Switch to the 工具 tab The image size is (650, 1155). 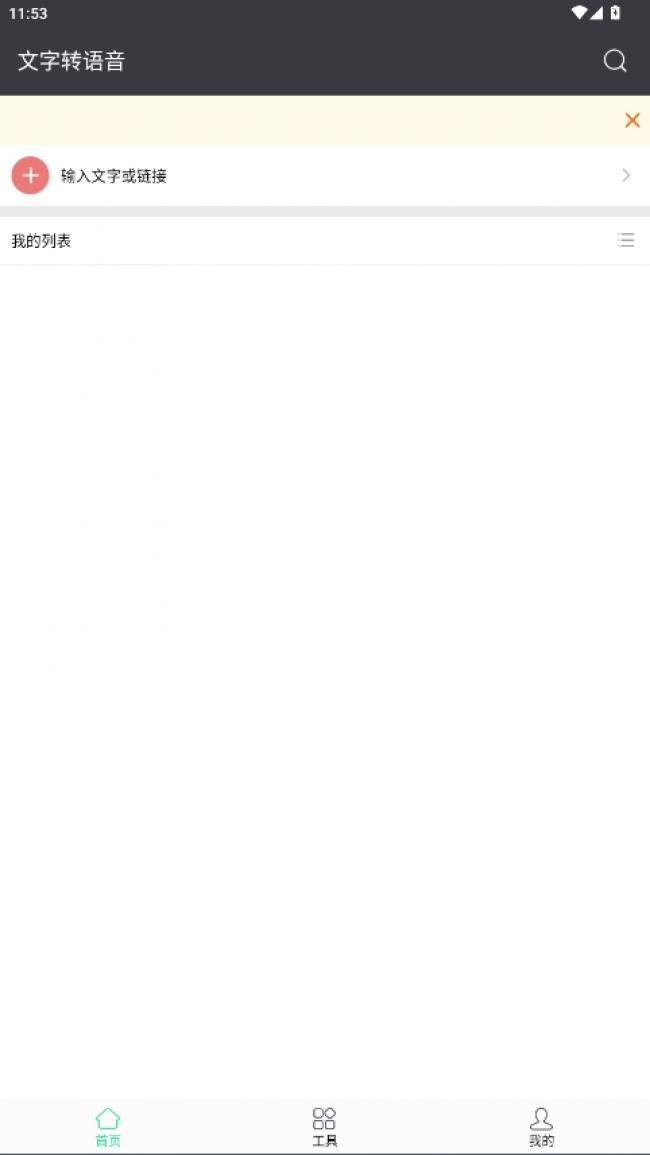click(324, 1127)
